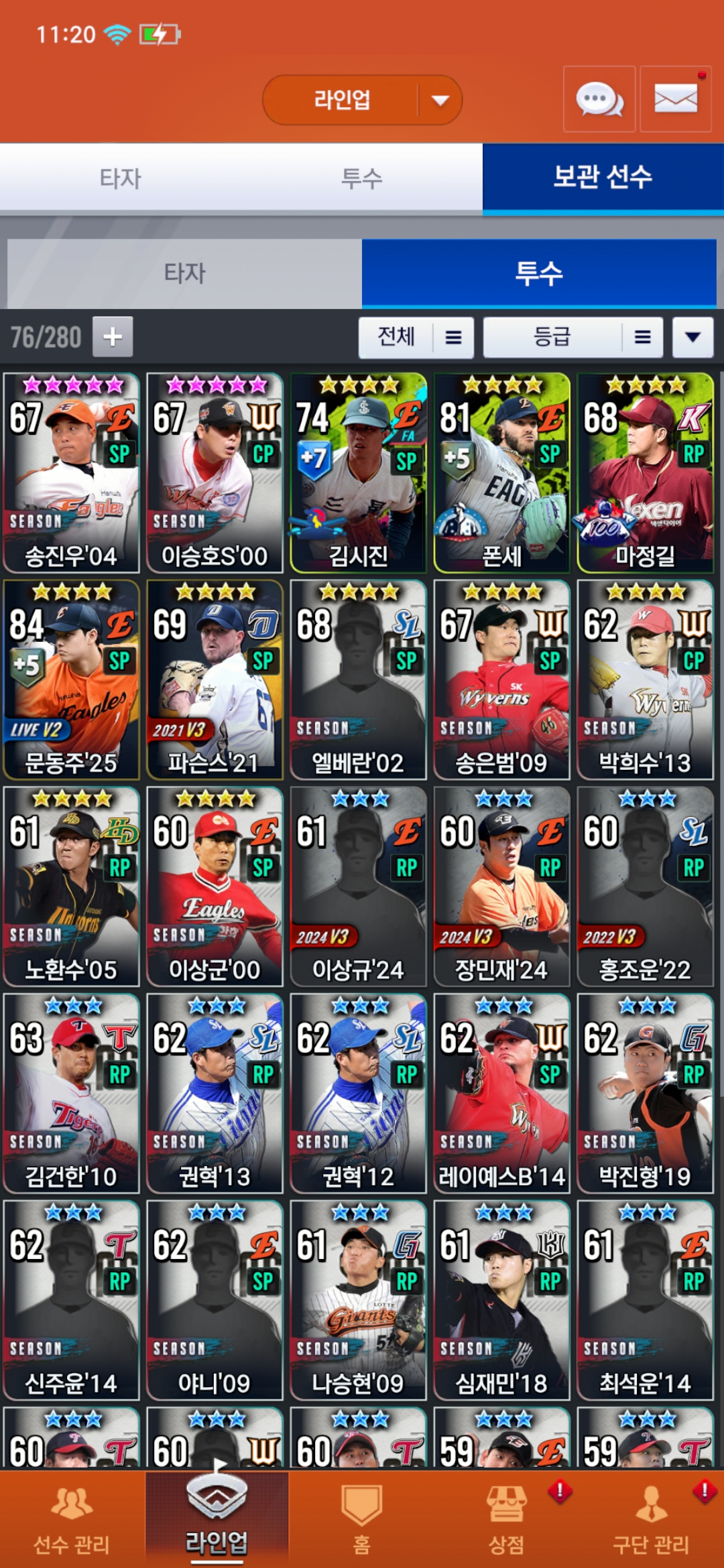Toggle sort order with the down arrow

tap(692, 337)
